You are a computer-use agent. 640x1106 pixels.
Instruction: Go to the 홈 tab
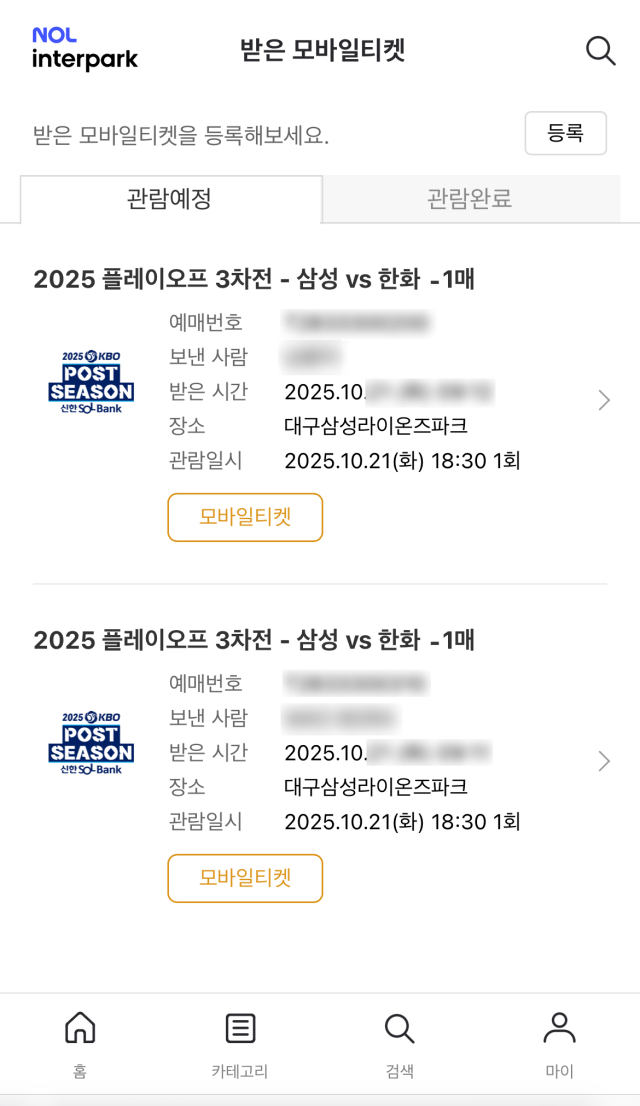pos(80,1043)
